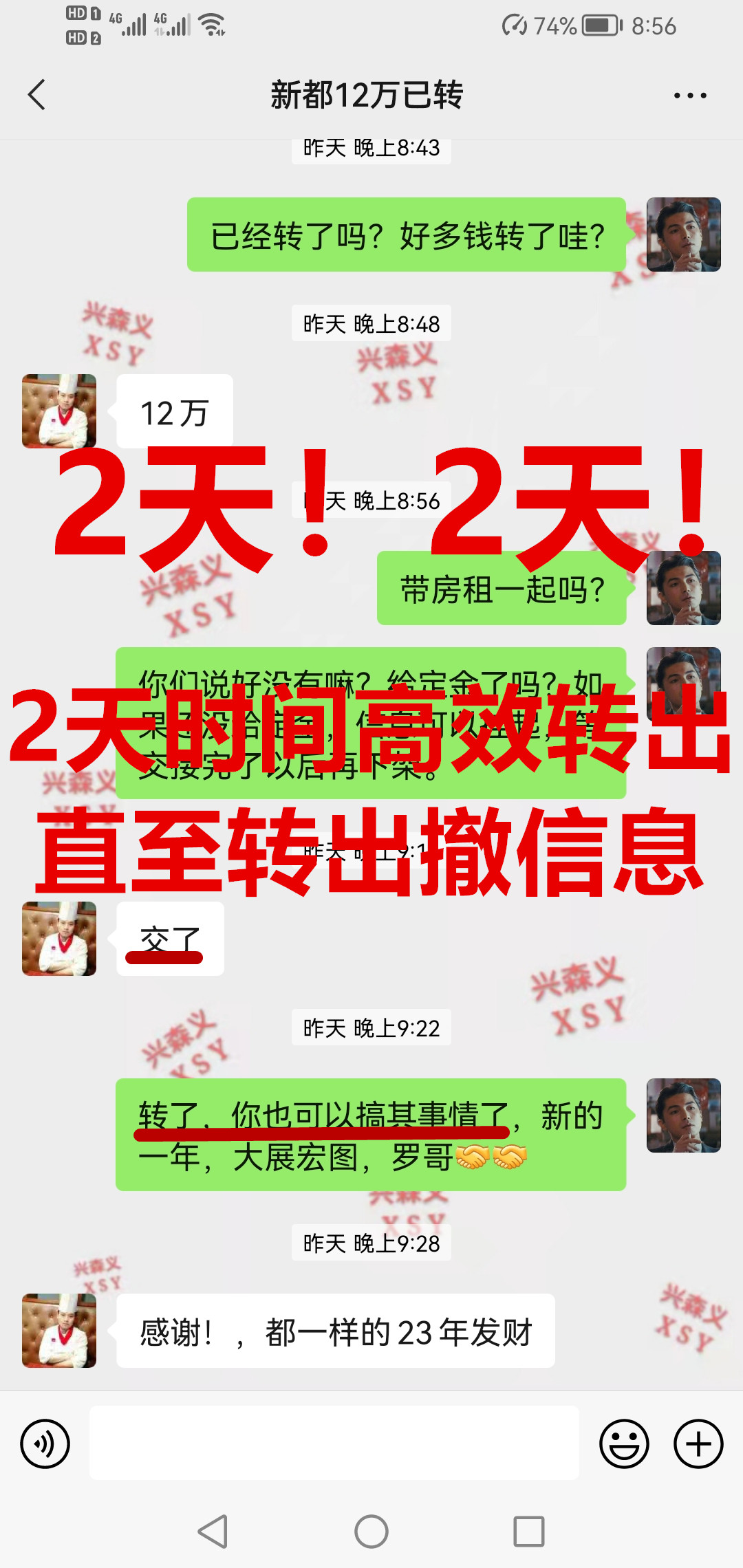Focus the message text field
This screenshot has width=743, height=1568.
click(x=334, y=1443)
